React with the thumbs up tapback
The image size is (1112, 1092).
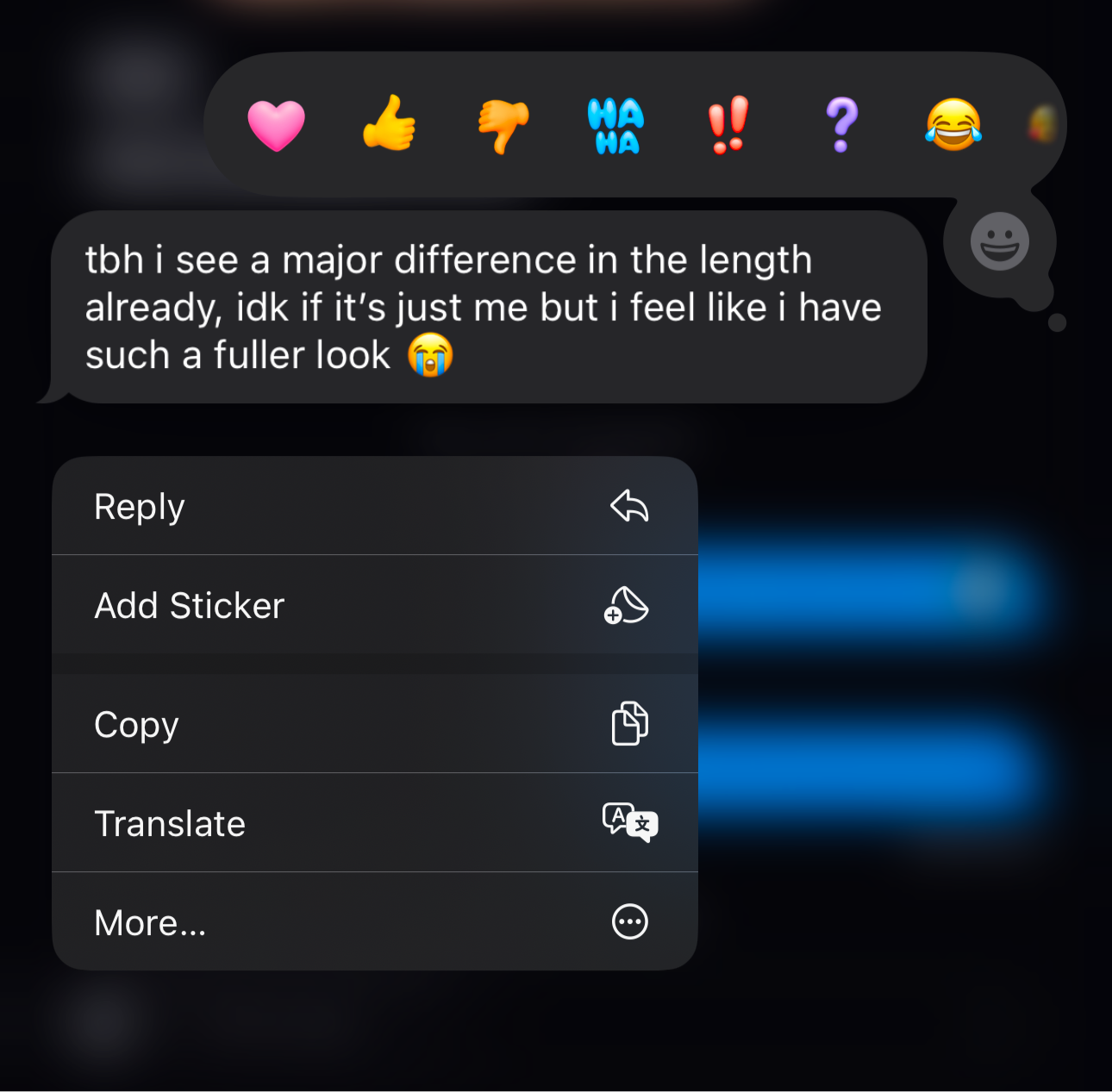pos(390,124)
